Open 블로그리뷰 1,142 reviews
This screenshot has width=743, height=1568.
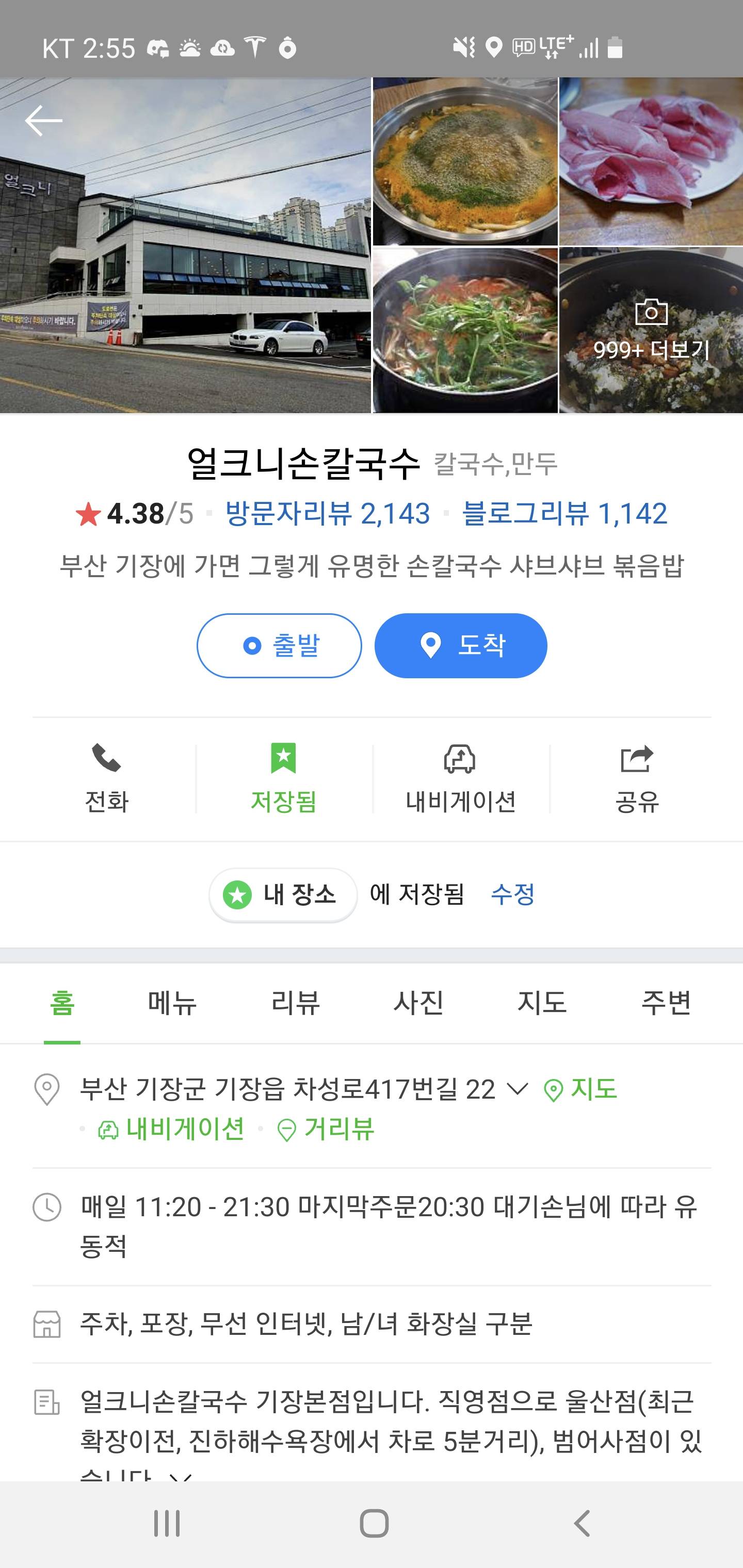(x=564, y=514)
